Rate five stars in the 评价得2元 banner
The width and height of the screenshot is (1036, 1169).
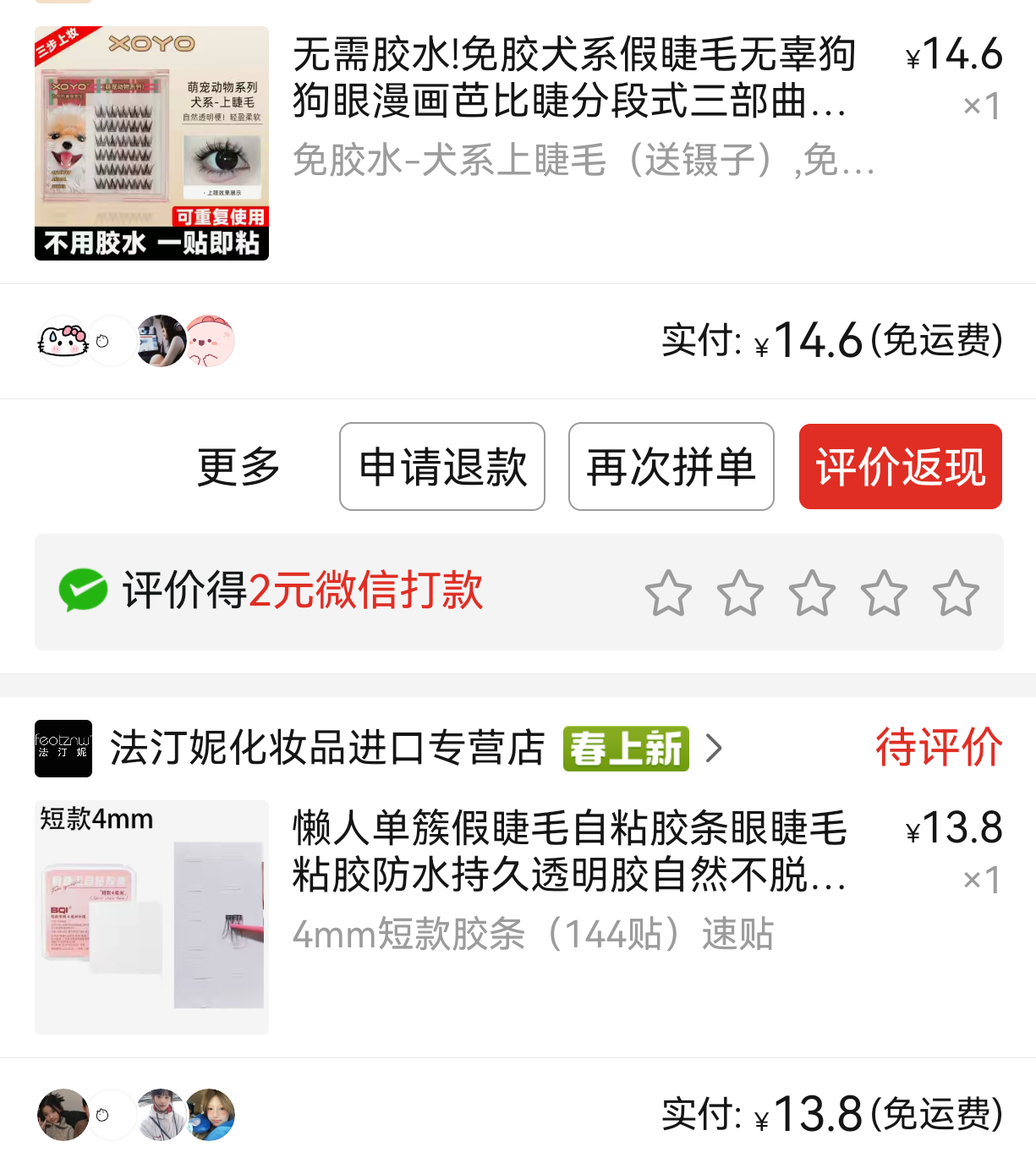click(956, 592)
